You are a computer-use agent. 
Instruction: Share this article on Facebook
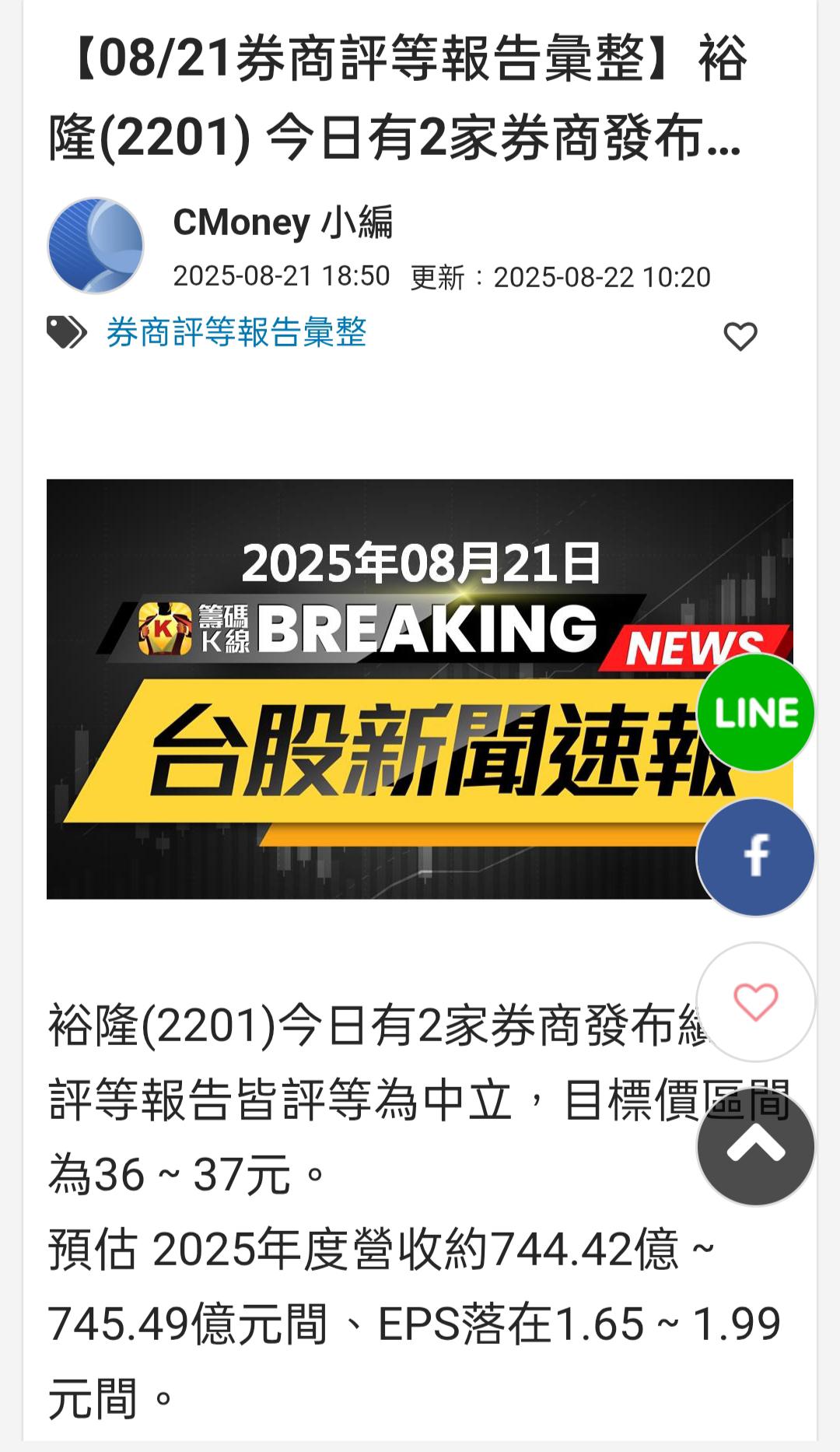755,857
